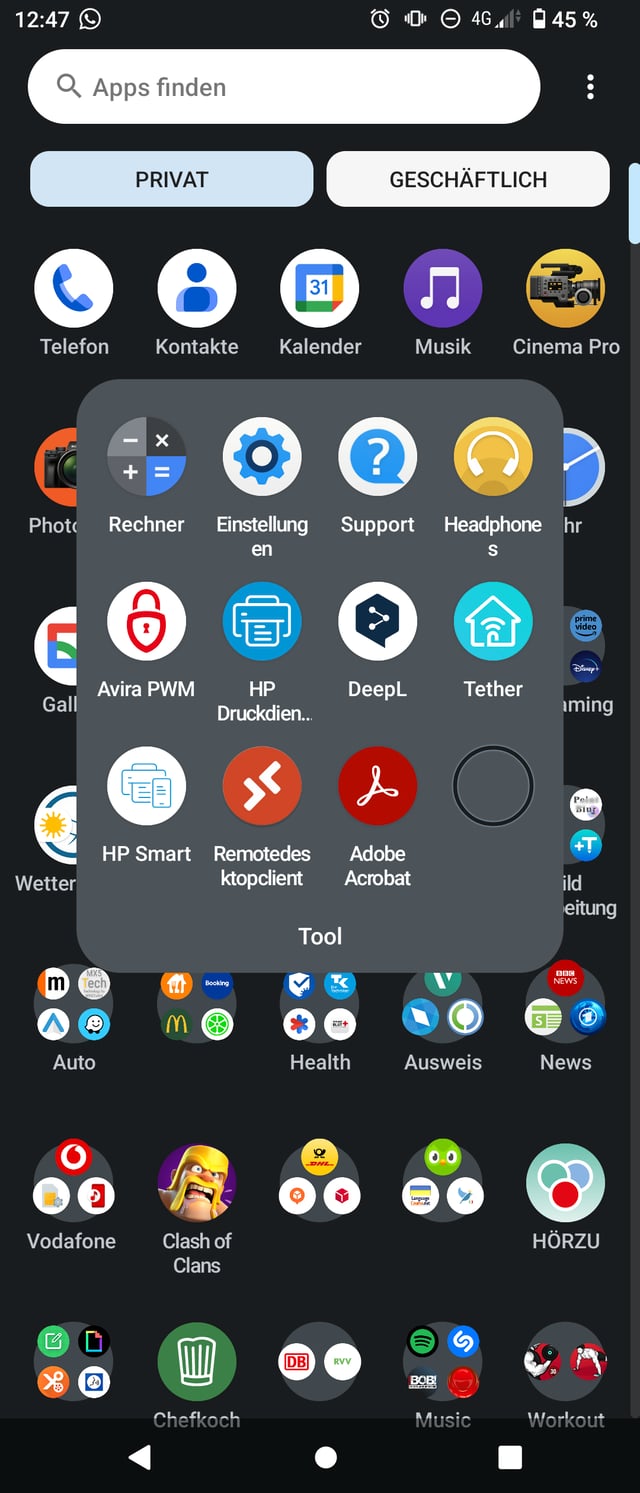640x1493 pixels.
Task: Launch Clash of Clans
Action: [x=197, y=1185]
